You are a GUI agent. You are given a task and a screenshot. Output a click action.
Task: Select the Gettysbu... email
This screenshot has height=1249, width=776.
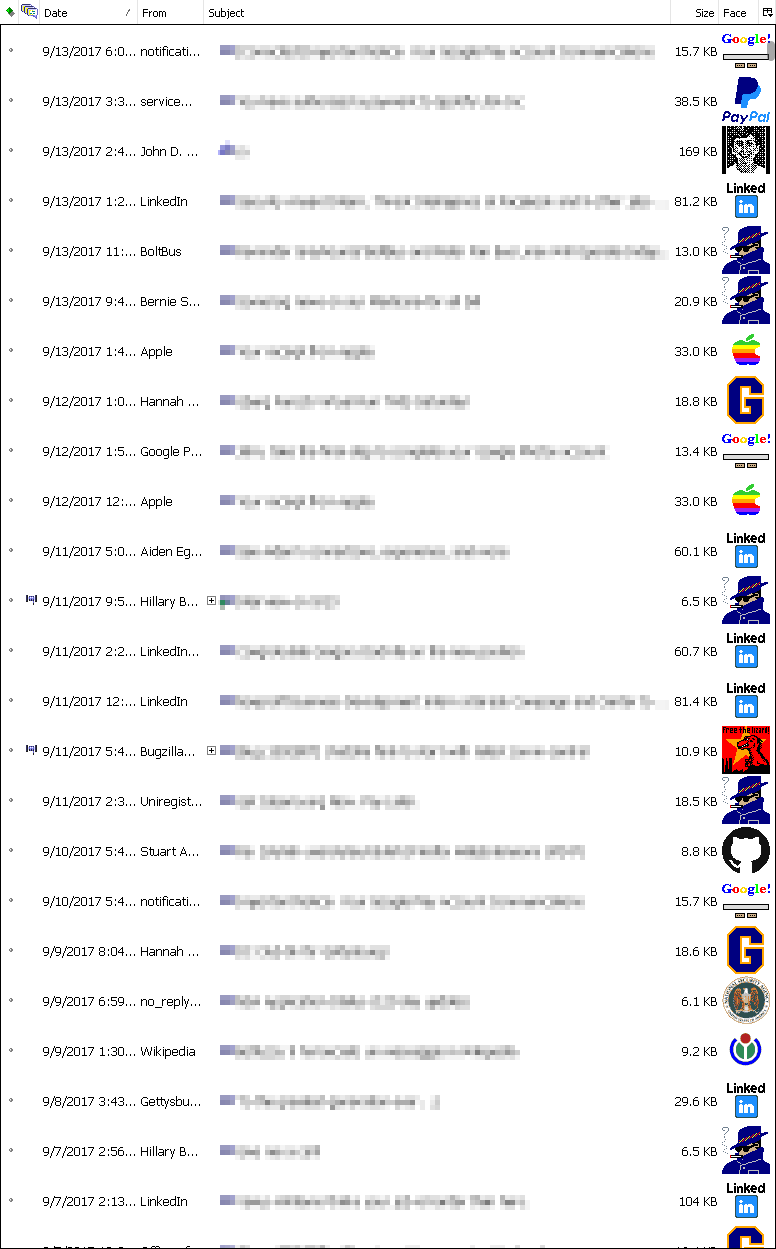(400, 1101)
